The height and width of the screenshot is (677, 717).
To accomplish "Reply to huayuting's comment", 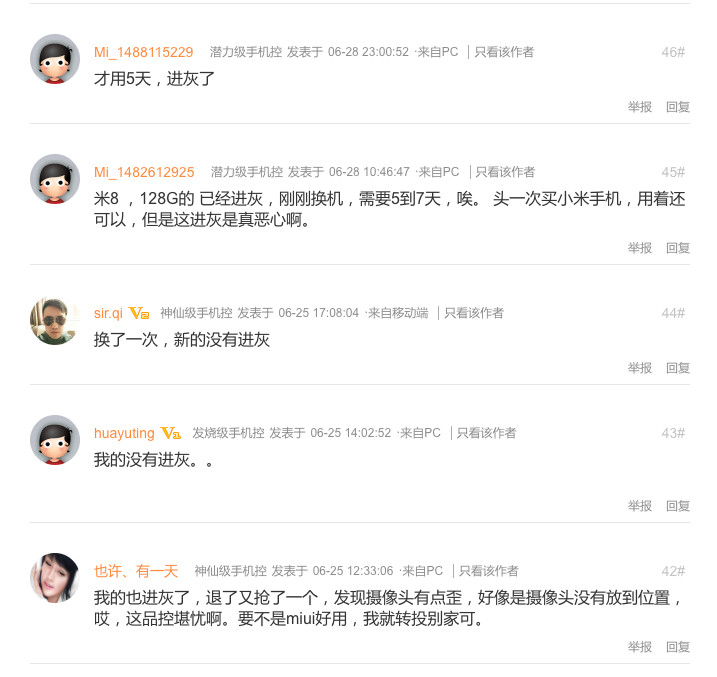I will tap(678, 506).
